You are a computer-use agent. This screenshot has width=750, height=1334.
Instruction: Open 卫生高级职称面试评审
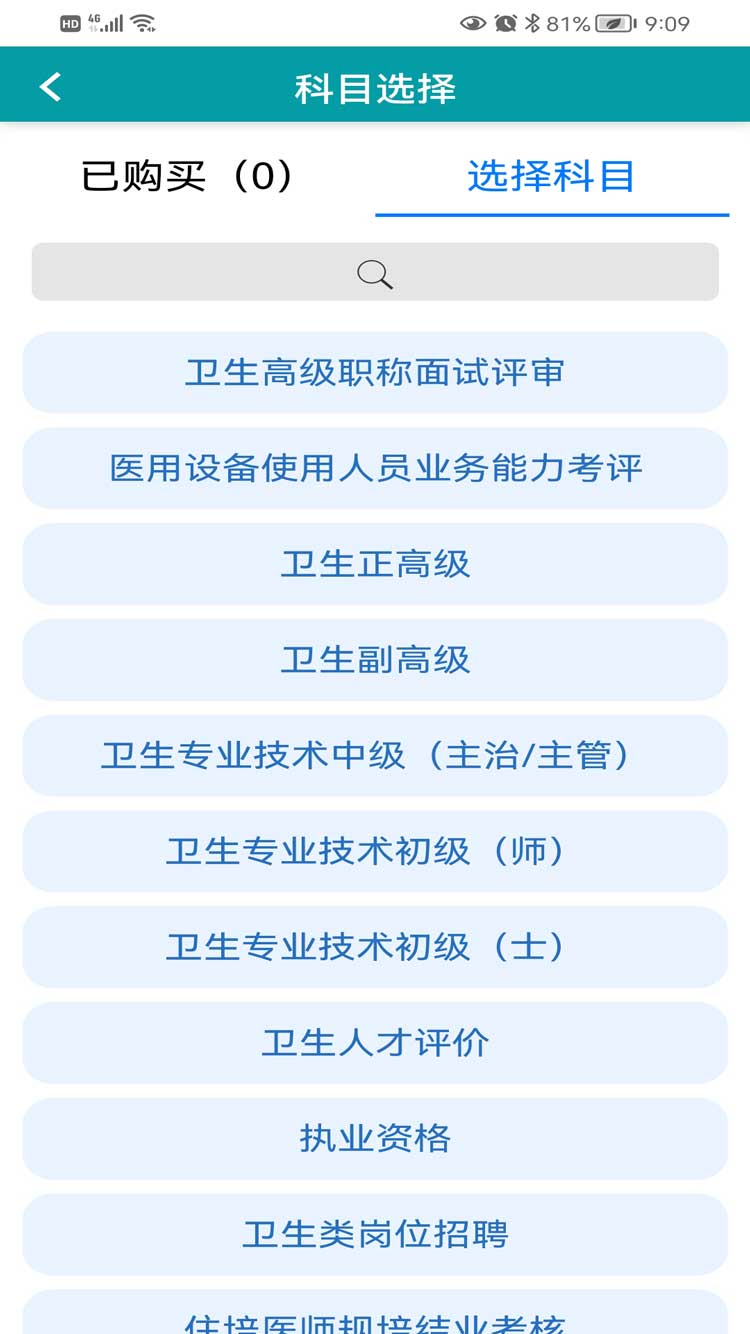click(375, 372)
